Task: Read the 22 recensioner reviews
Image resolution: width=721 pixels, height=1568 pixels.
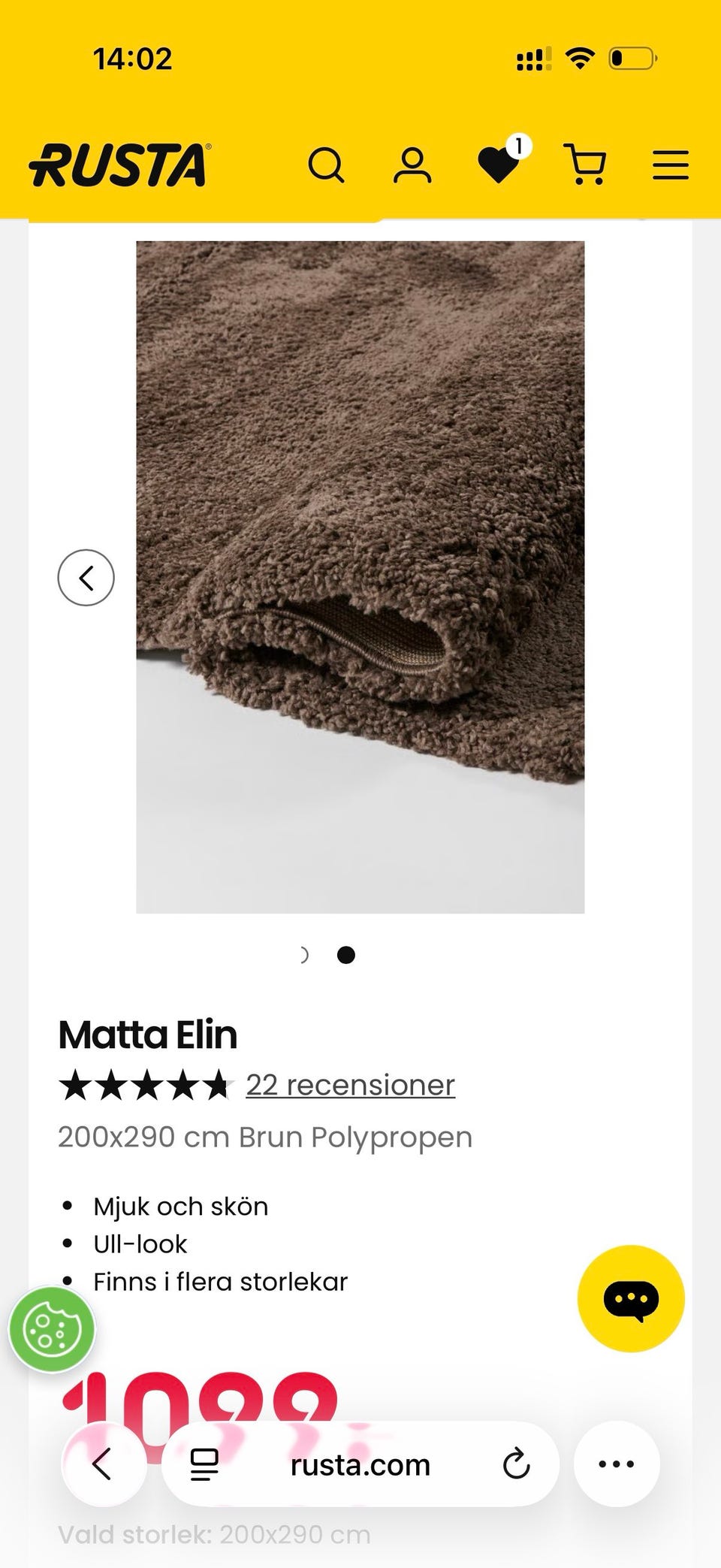Action: coord(350,1085)
